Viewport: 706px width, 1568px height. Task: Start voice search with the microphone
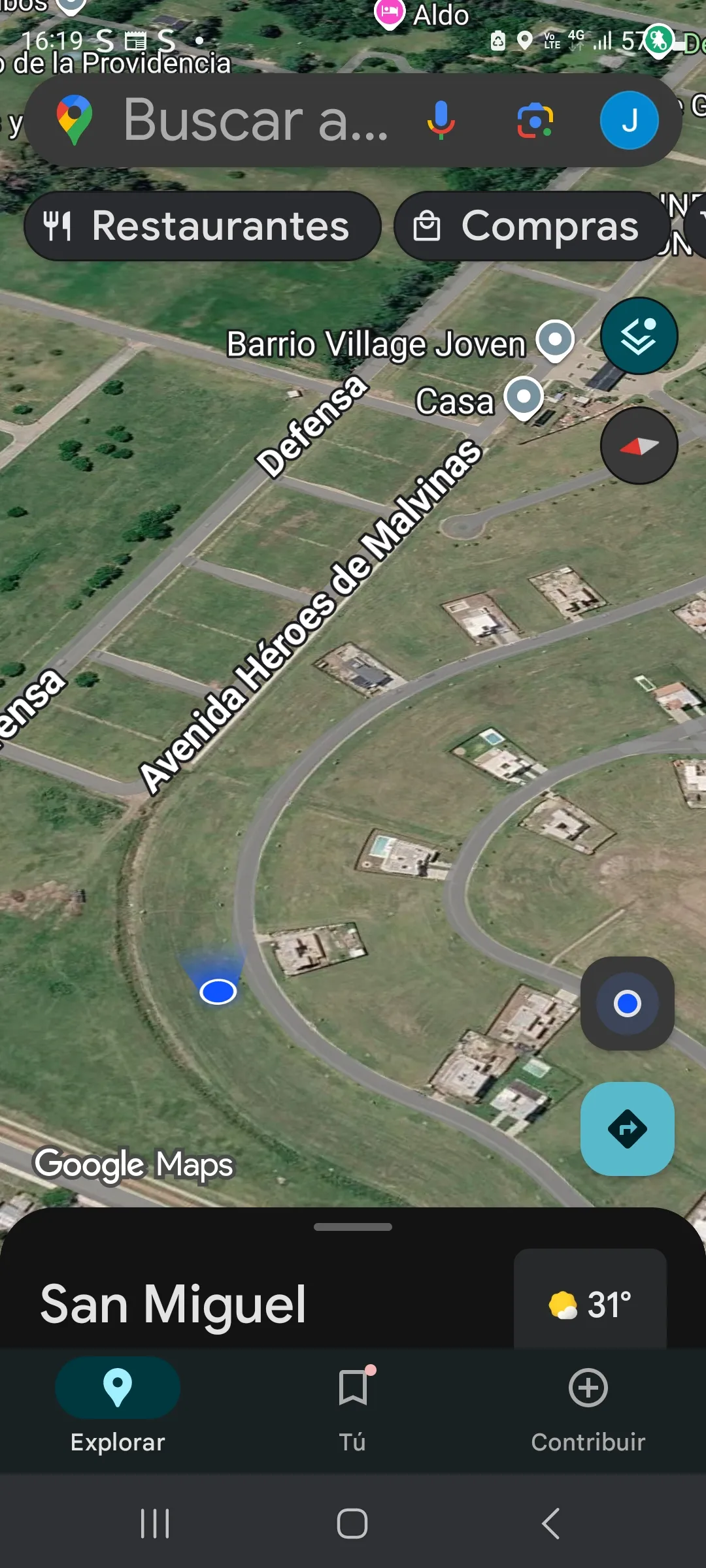pos(441,120)
